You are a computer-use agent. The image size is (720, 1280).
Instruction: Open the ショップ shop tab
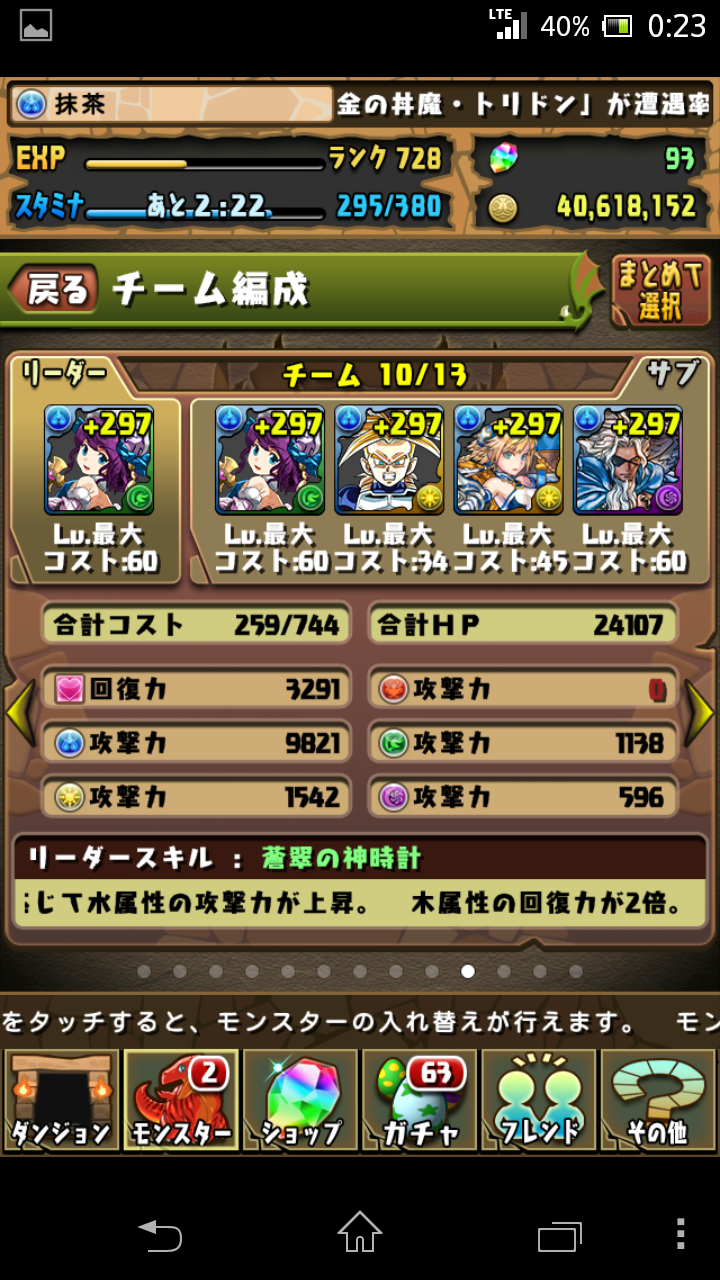coord(300,1100)
